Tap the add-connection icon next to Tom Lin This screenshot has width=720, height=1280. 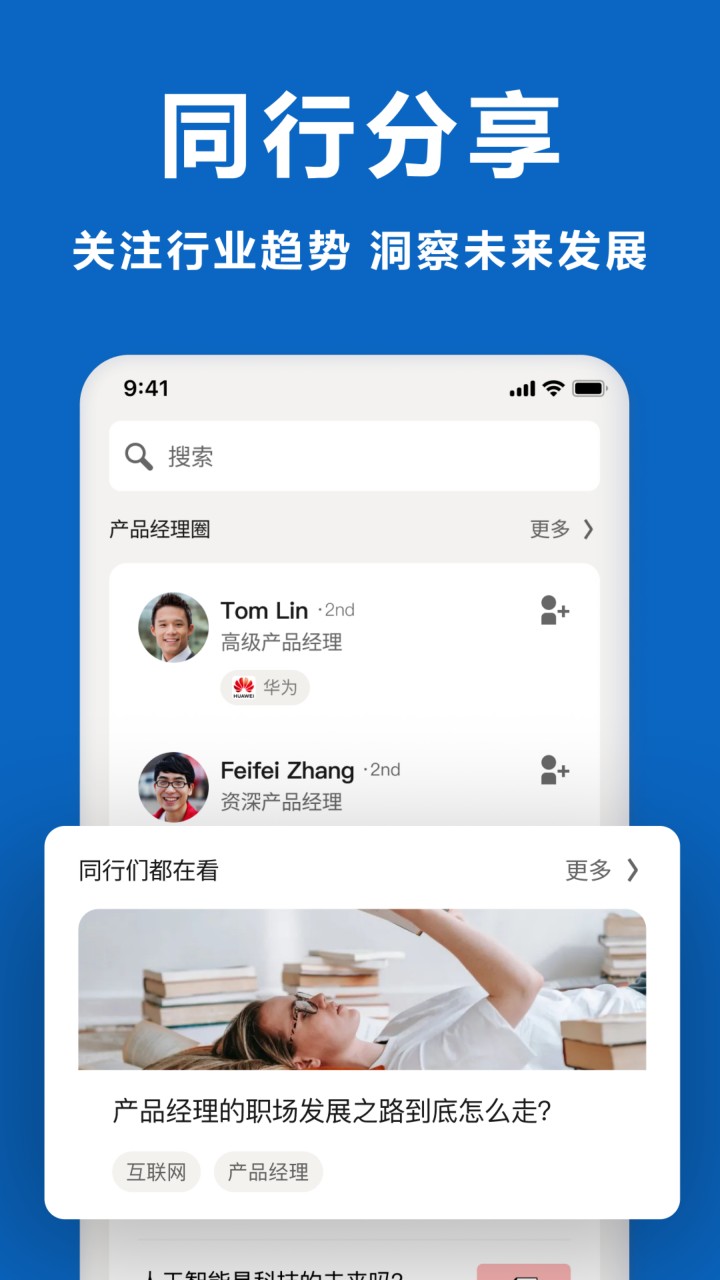[554, 610]
